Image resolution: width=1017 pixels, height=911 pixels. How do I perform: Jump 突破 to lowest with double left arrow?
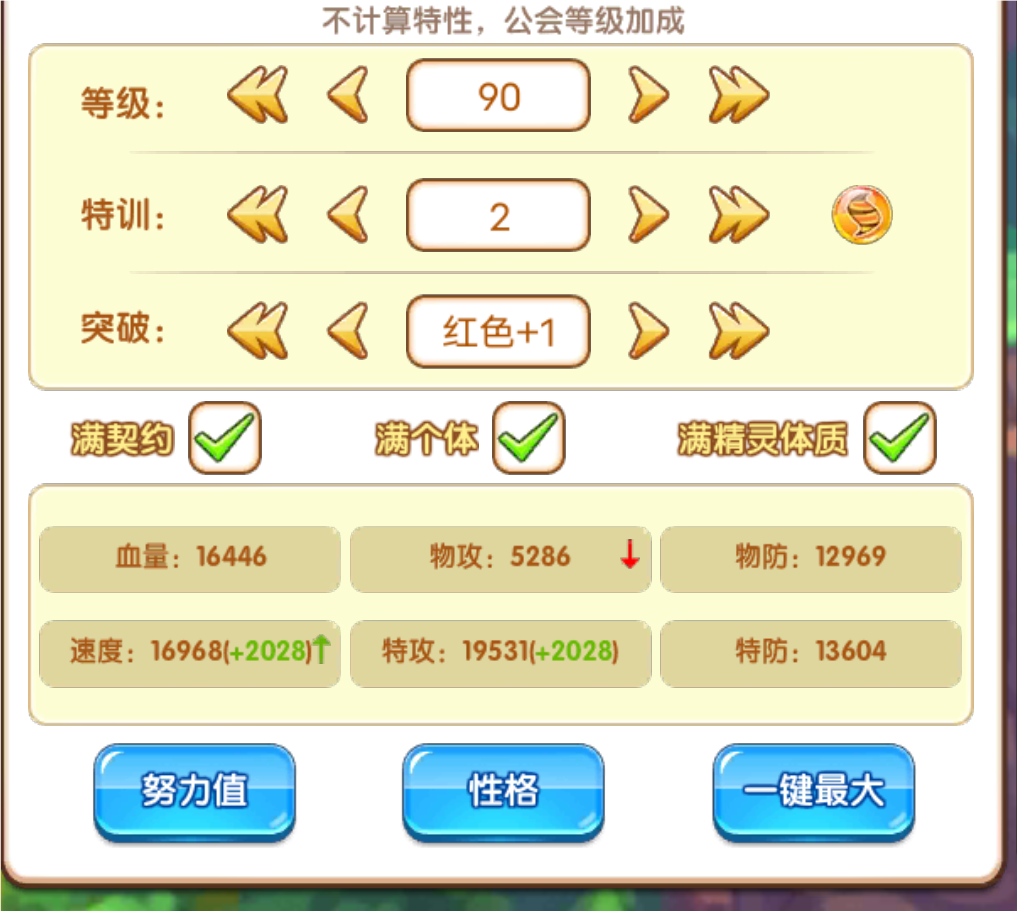pos(258,331)
